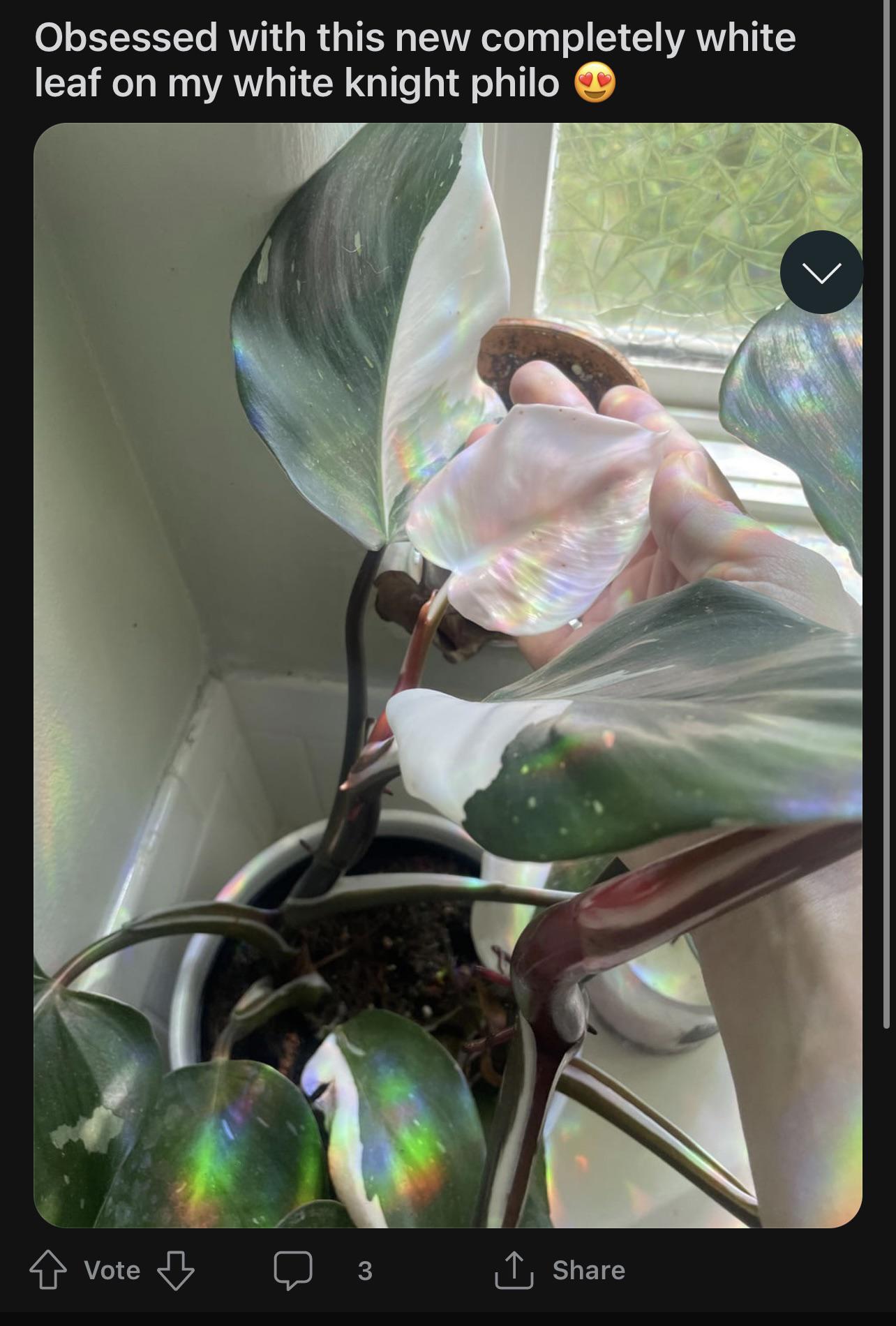Tap the circular down-chevron button

point(821,272)
